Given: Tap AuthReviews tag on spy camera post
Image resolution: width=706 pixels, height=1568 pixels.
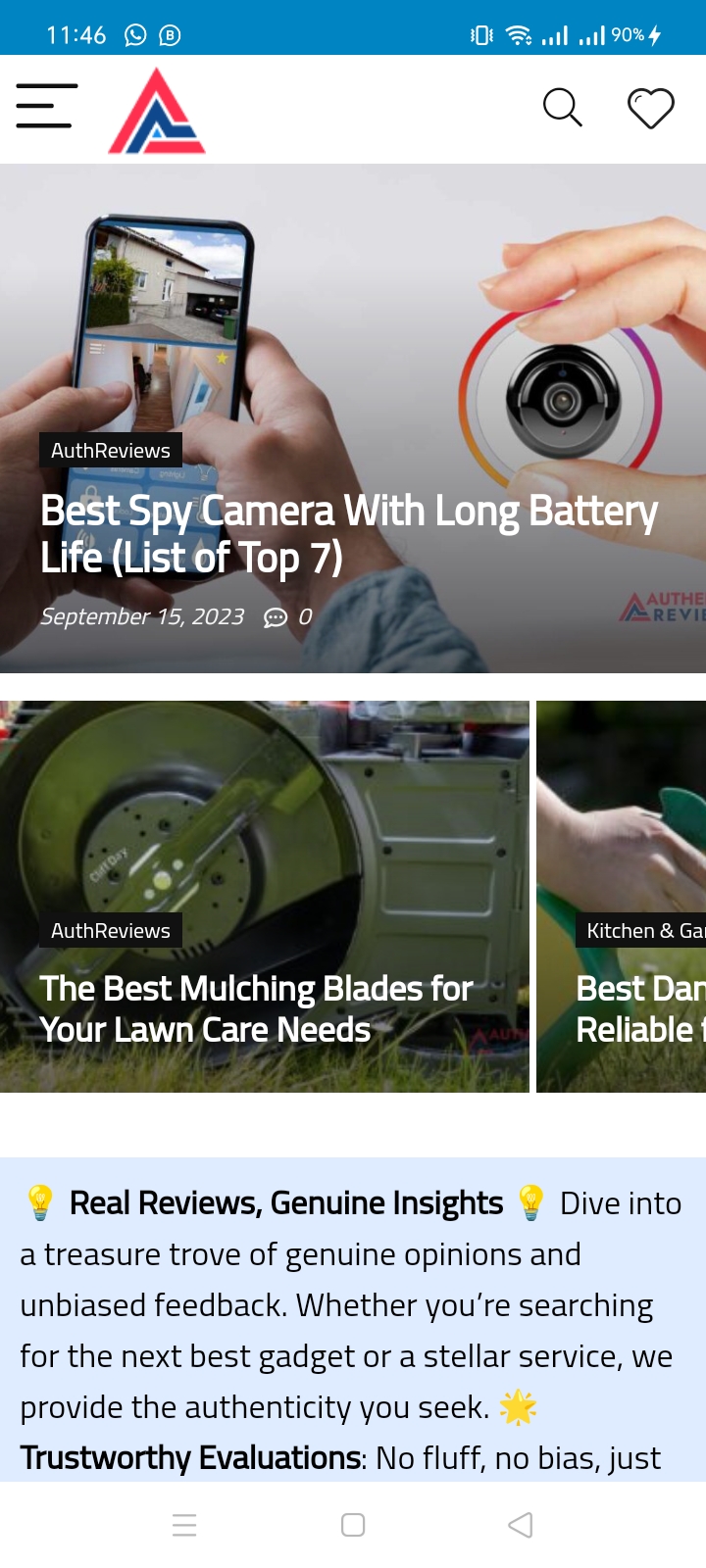Looking at the screenshot, I should point(111,451).
